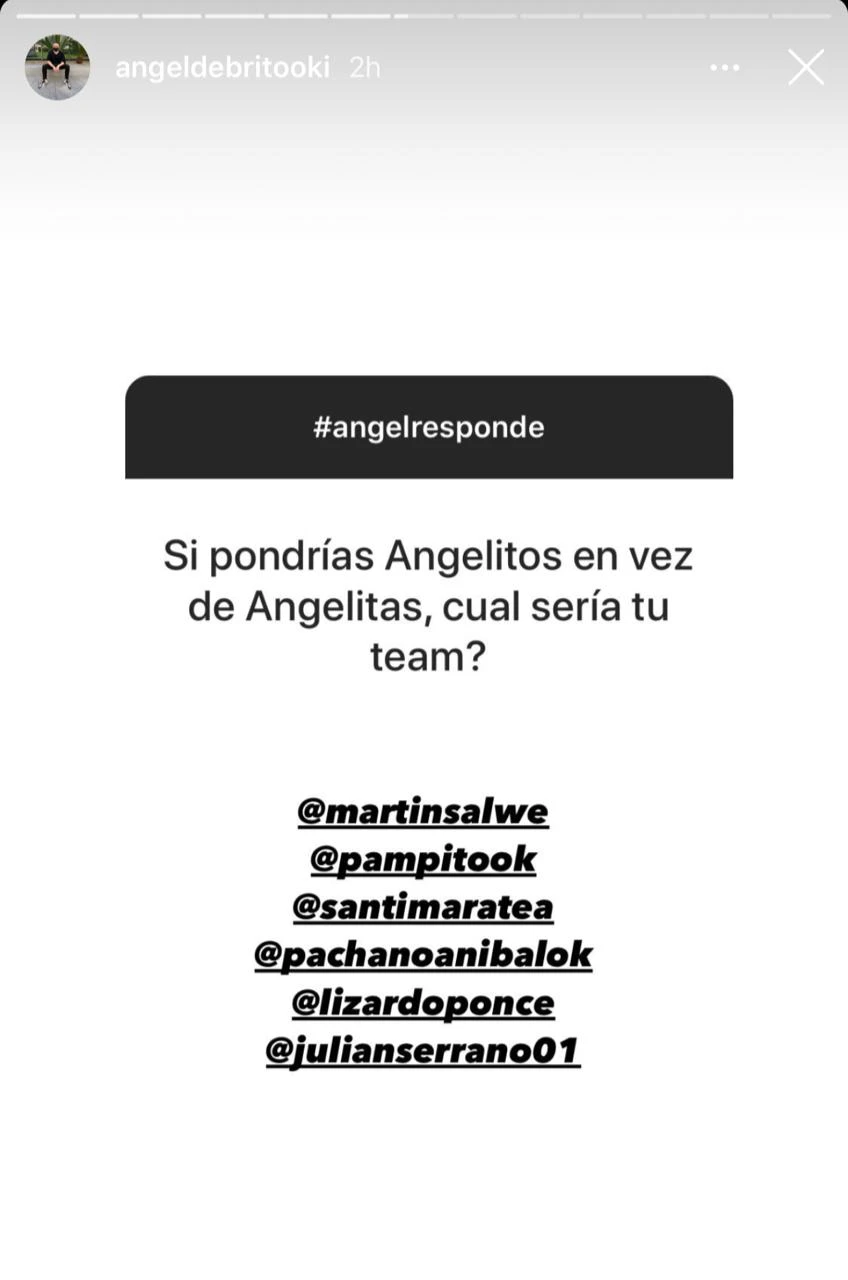Image resolution: width=848 pixels, height=1280 pixels.
Task: View the @julianserrano01 profile mention
Action: [423, 1051]
